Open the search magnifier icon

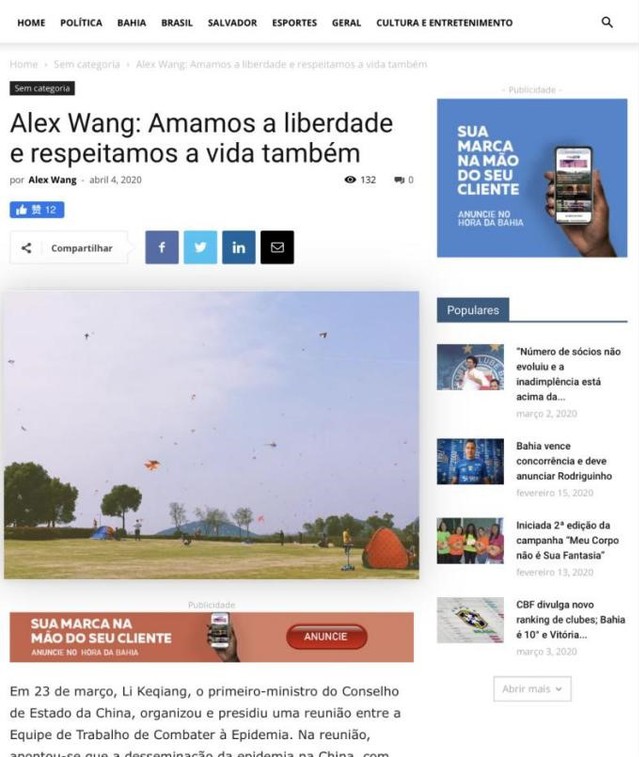(606, 22)
